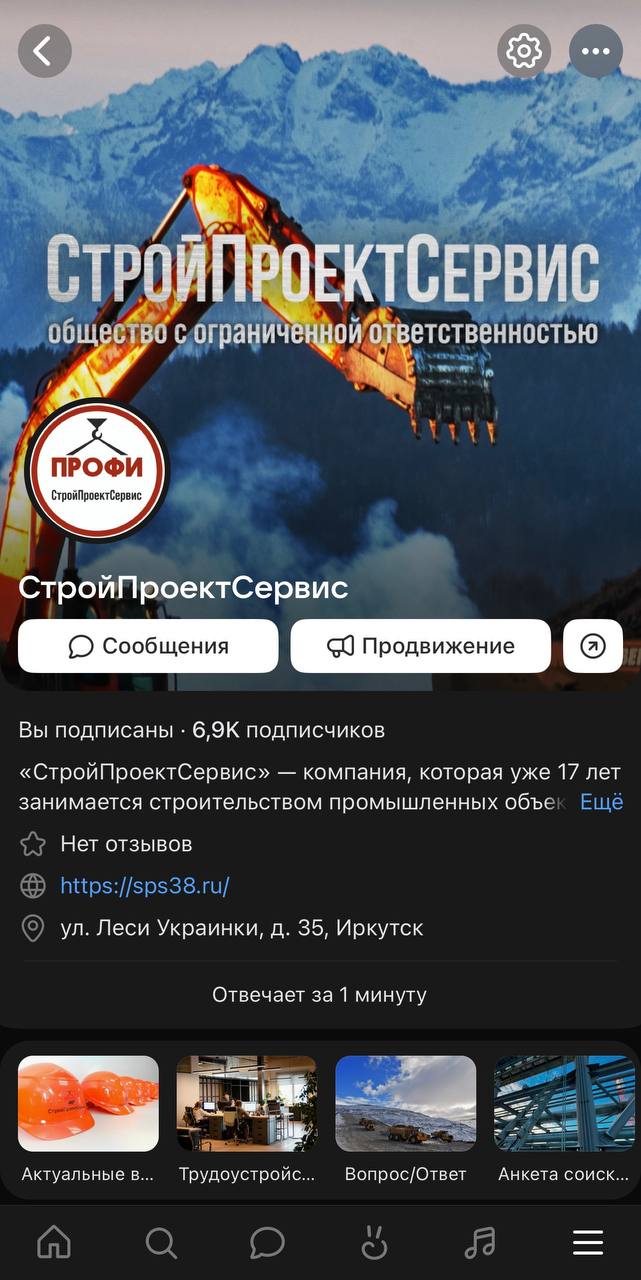Expand description with Ещё
The height and width of the screenshot is (1280, 641).
click(x=602, y=802)
